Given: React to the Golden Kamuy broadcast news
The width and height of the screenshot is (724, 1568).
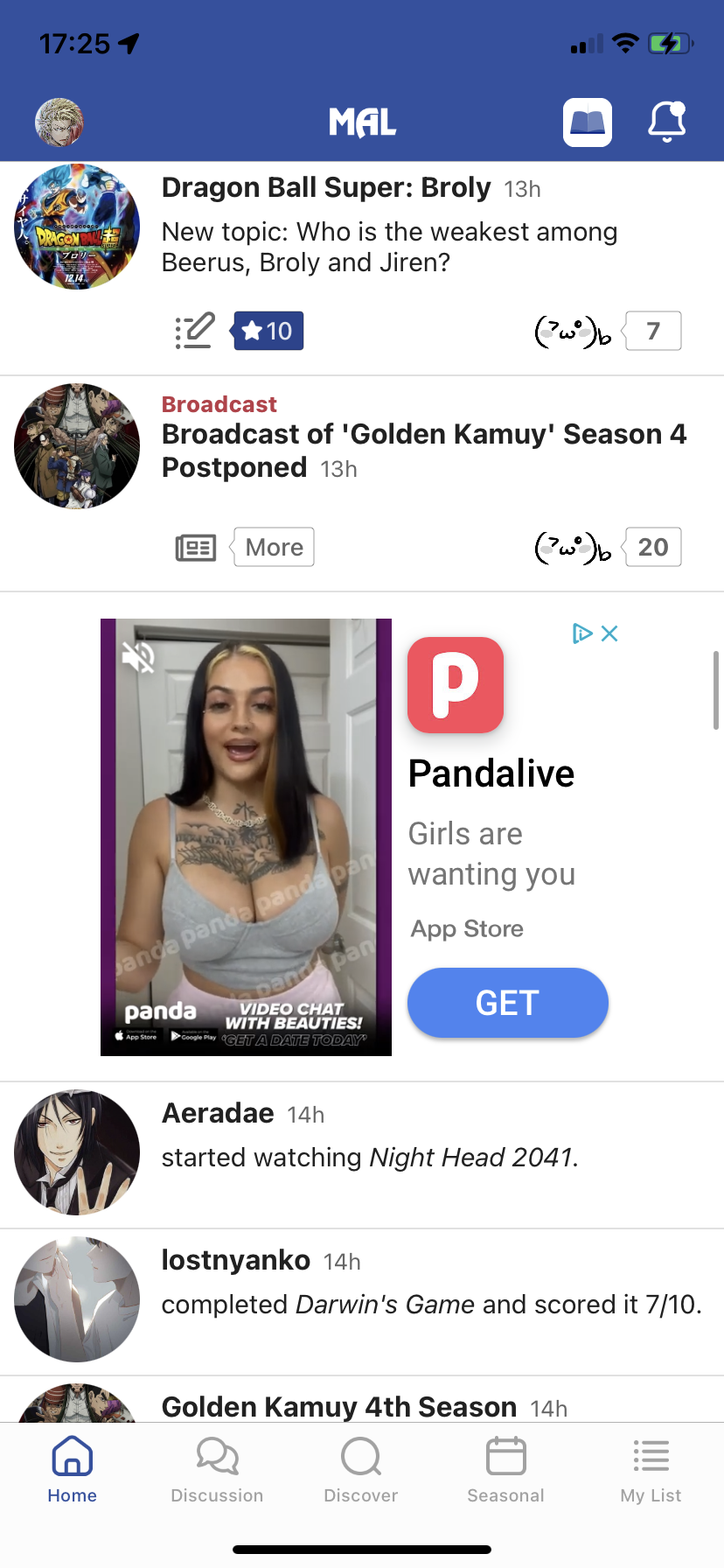Looking at the screenshot, I should tap(573, 548).
